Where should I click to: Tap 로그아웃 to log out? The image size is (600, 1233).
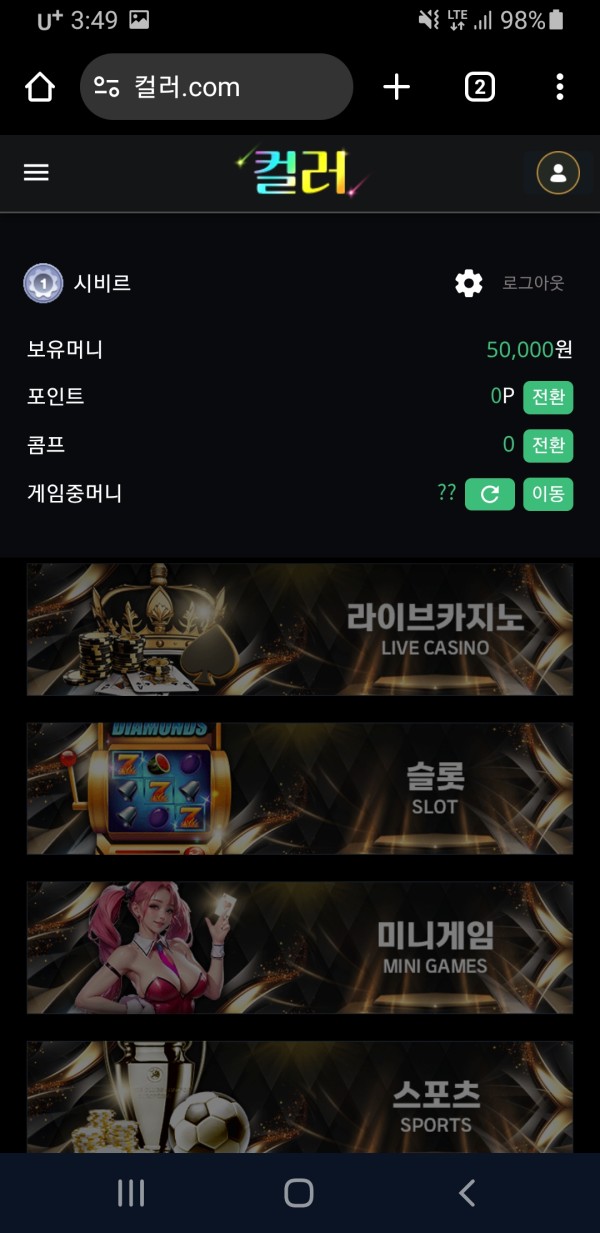(x=533, y=284)
